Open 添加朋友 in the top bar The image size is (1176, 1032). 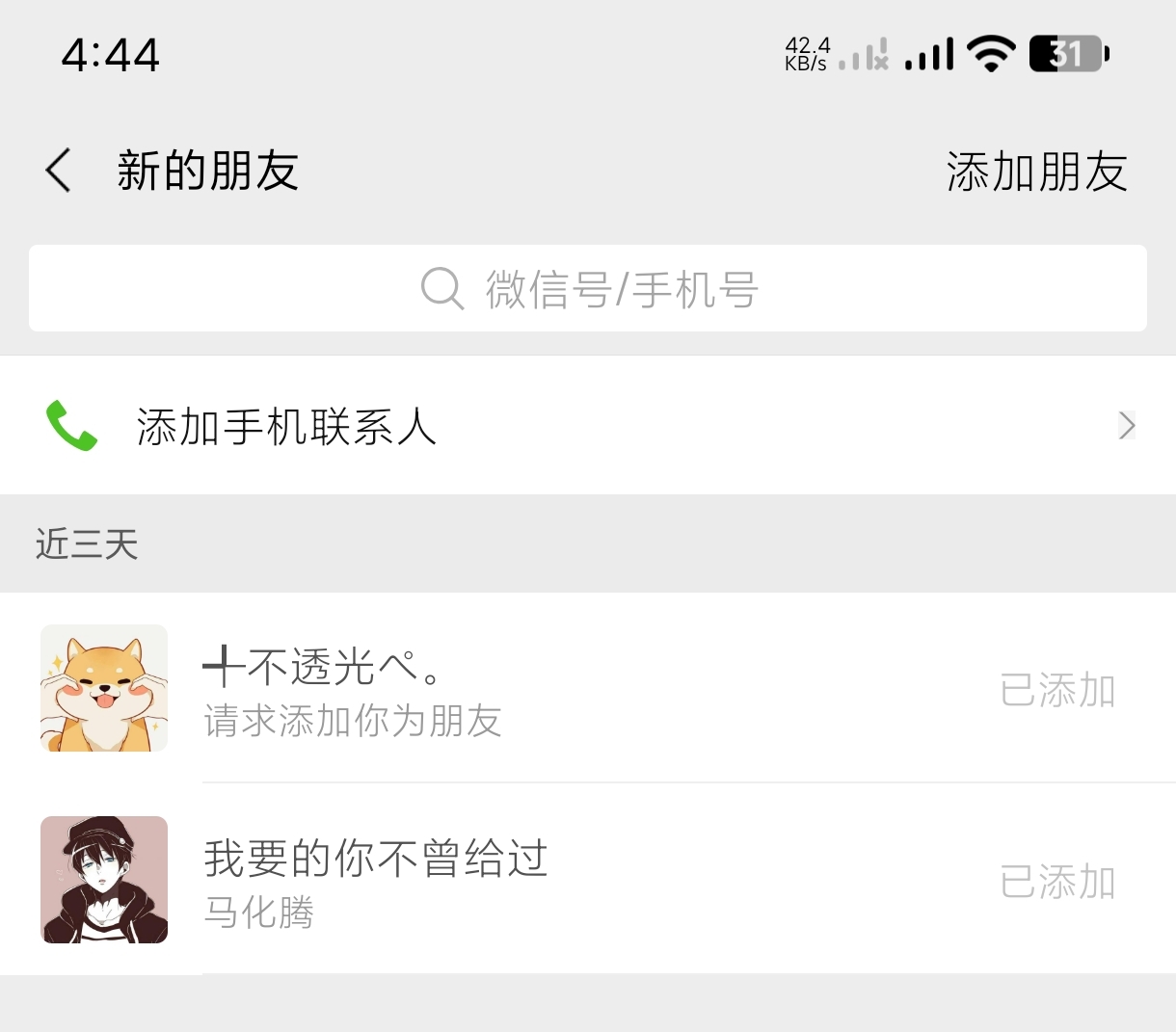[1036, 172]
